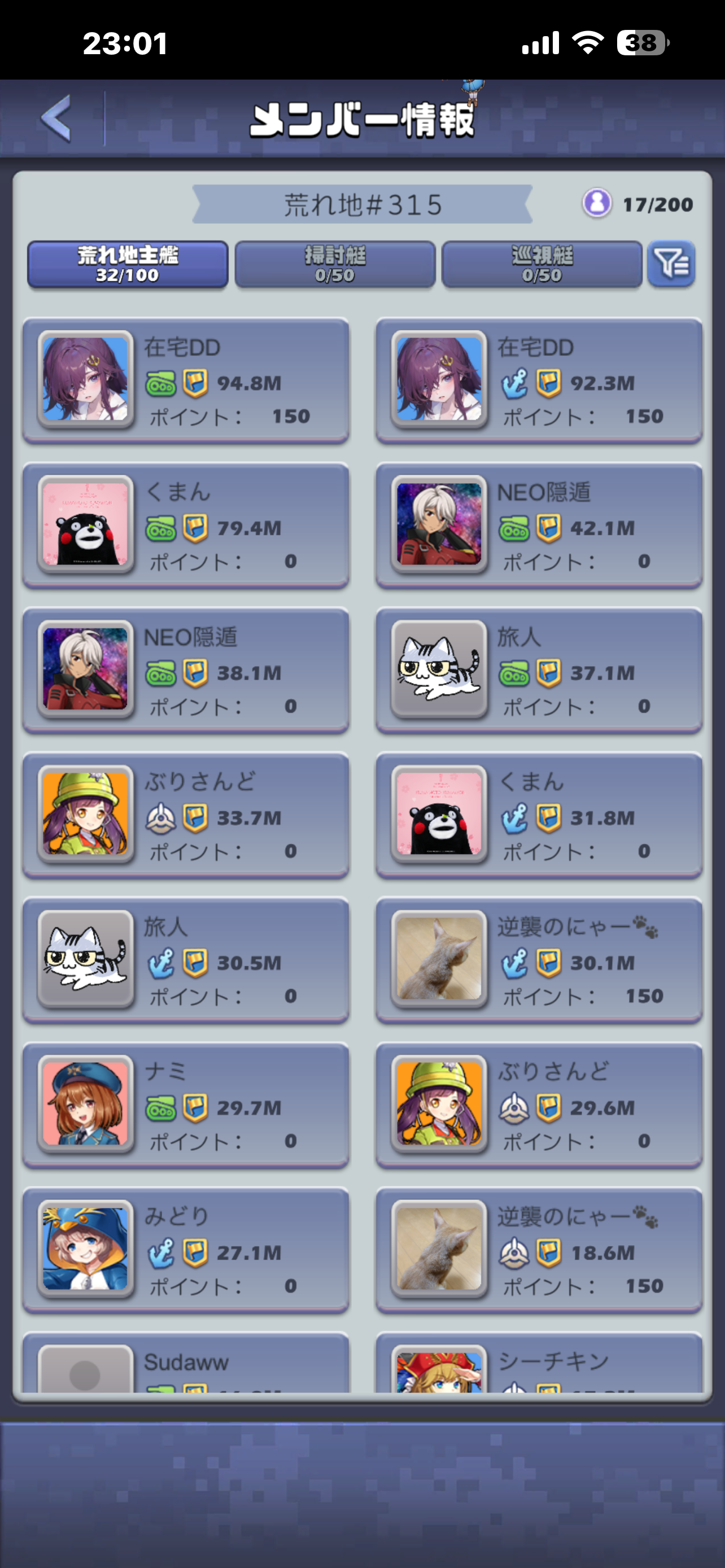Open ぶりさんど's card with 33.7M power

[186, 816]
